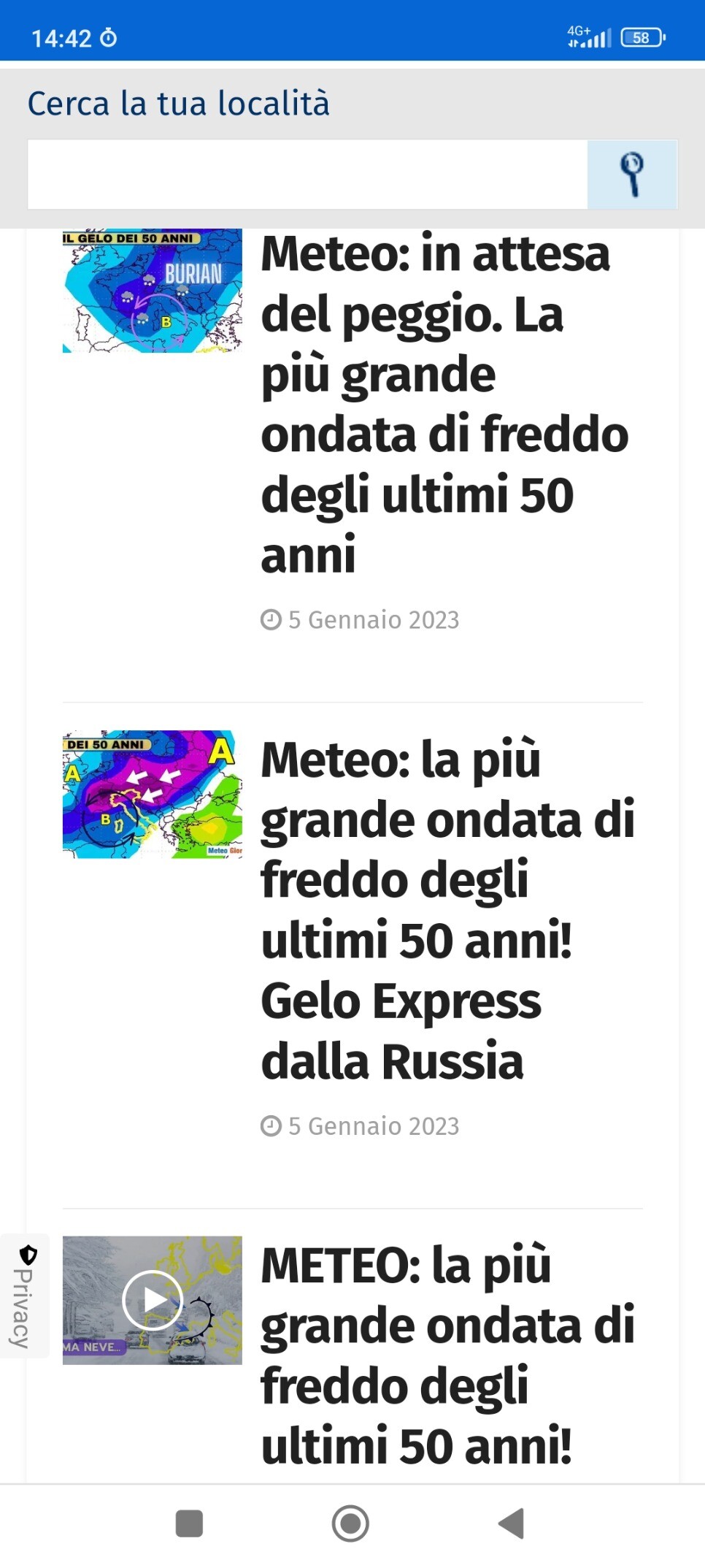The image size is (705, 1568).
Task: Go to the home screen
Action: [350, 1523]
